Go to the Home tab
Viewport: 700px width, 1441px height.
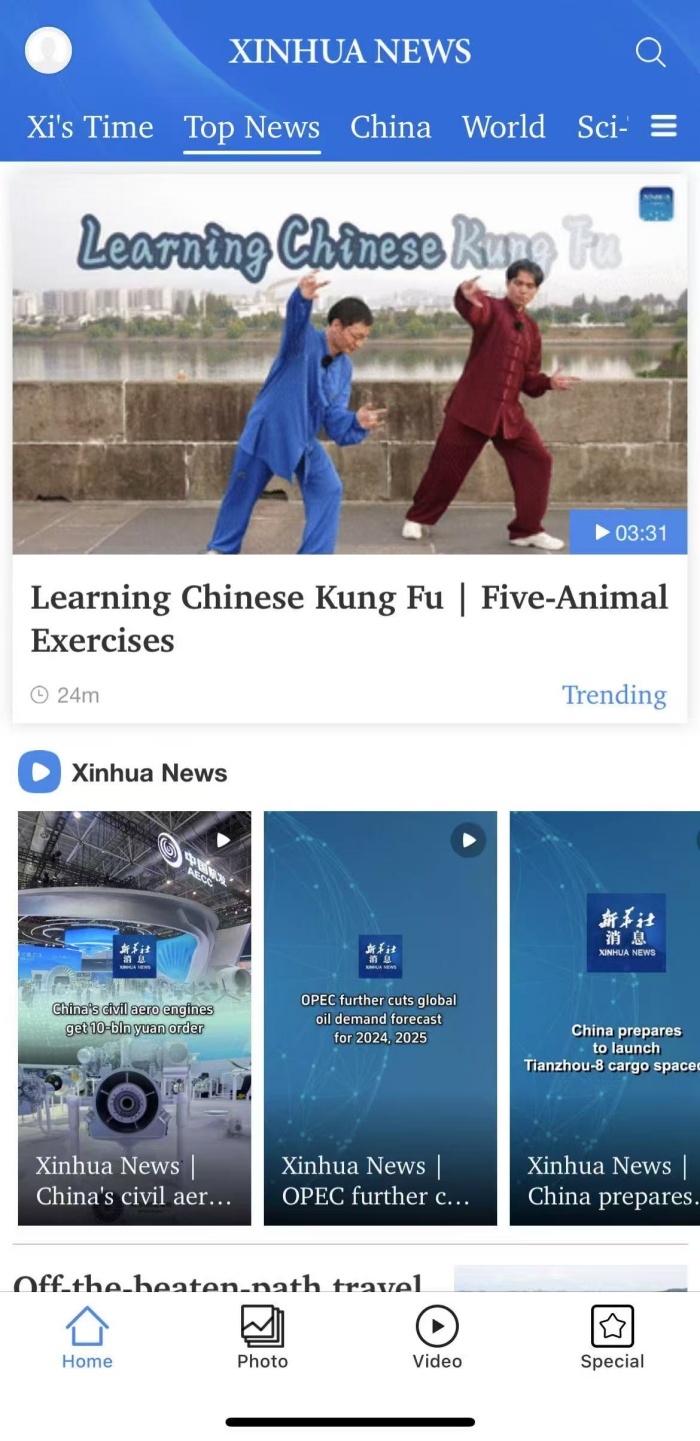(x=87, y=1338)
